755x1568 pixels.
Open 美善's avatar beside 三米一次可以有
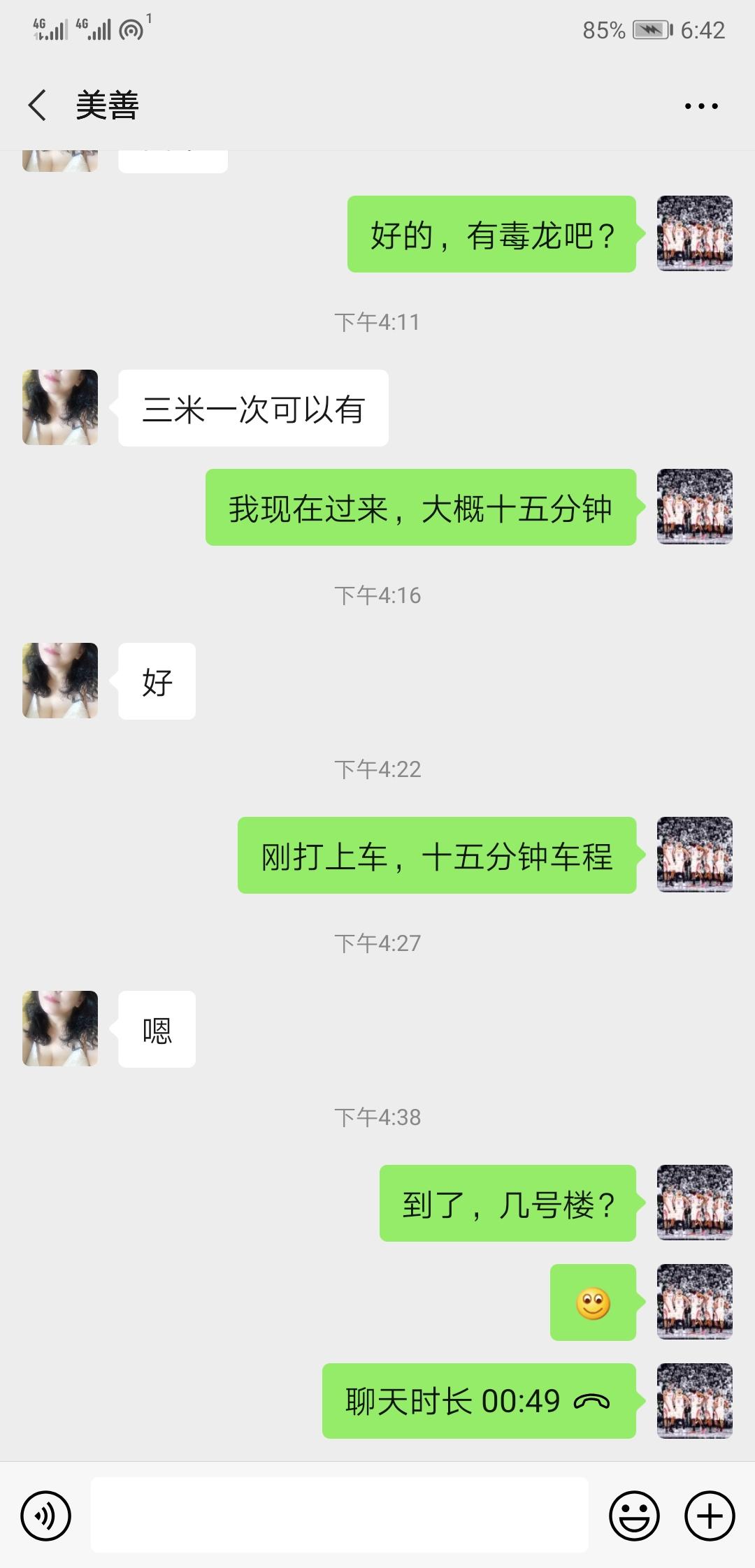point(60,407)
